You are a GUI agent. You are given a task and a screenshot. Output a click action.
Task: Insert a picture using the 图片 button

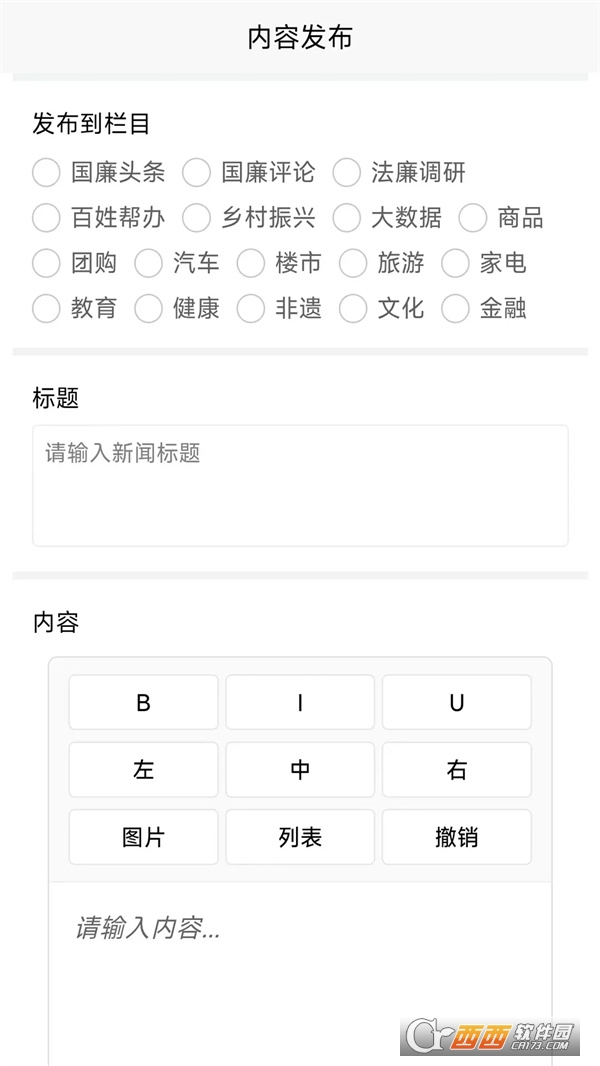click(x=143, y=837)
